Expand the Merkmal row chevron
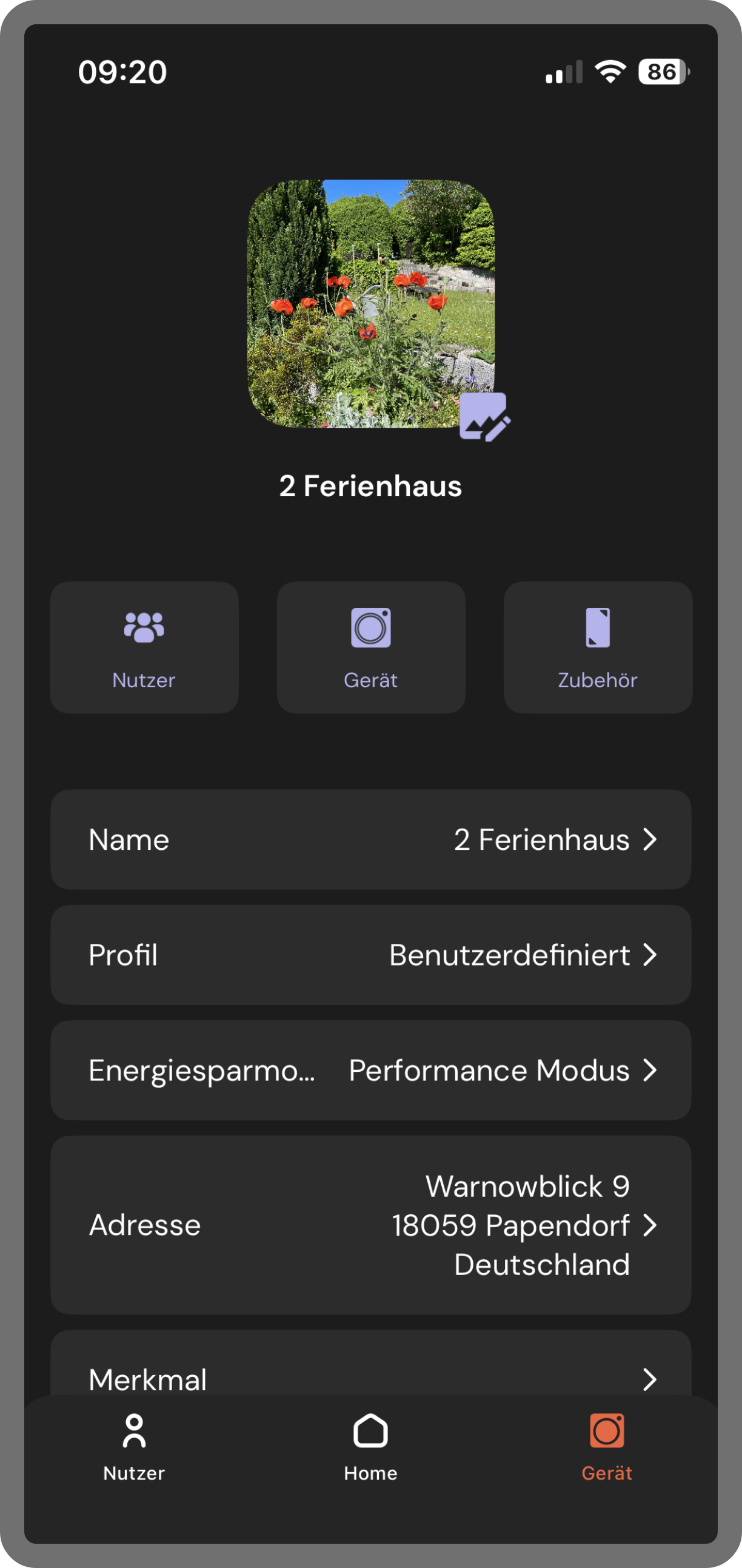 click(652, 1379)
